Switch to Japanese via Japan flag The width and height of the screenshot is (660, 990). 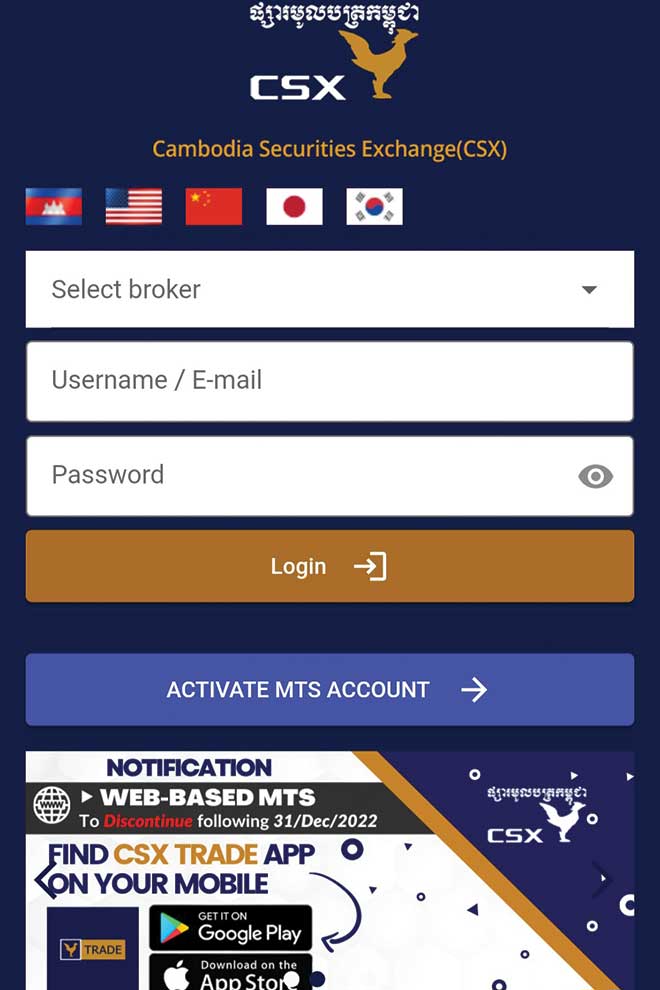click(x=294, y=206)
